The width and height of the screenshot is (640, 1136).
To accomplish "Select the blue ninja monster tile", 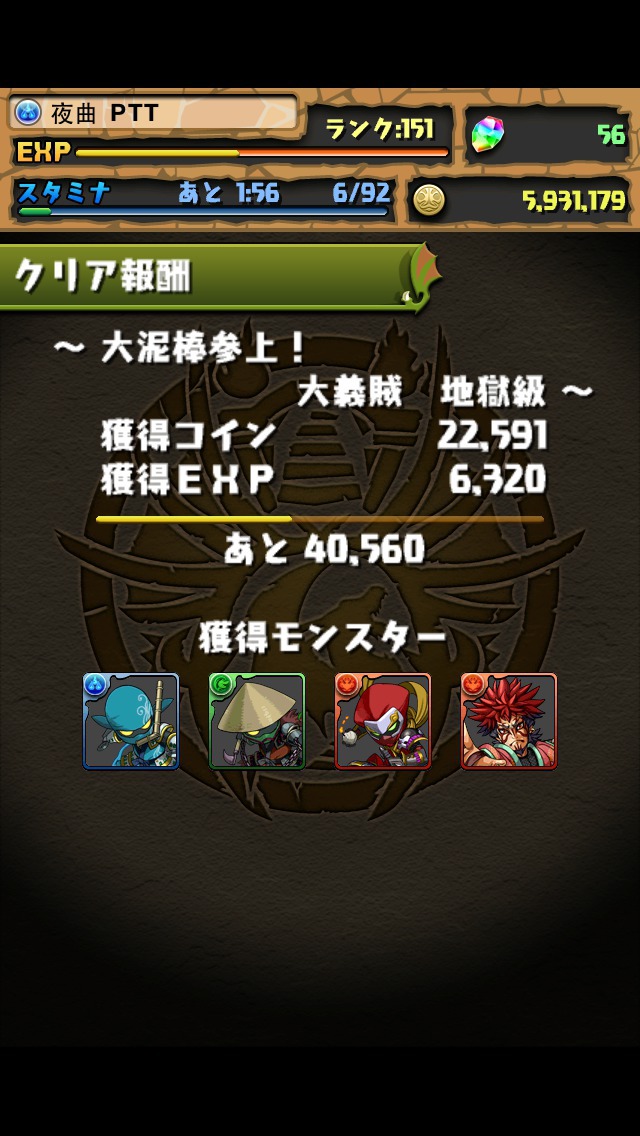I will (131, 721).
